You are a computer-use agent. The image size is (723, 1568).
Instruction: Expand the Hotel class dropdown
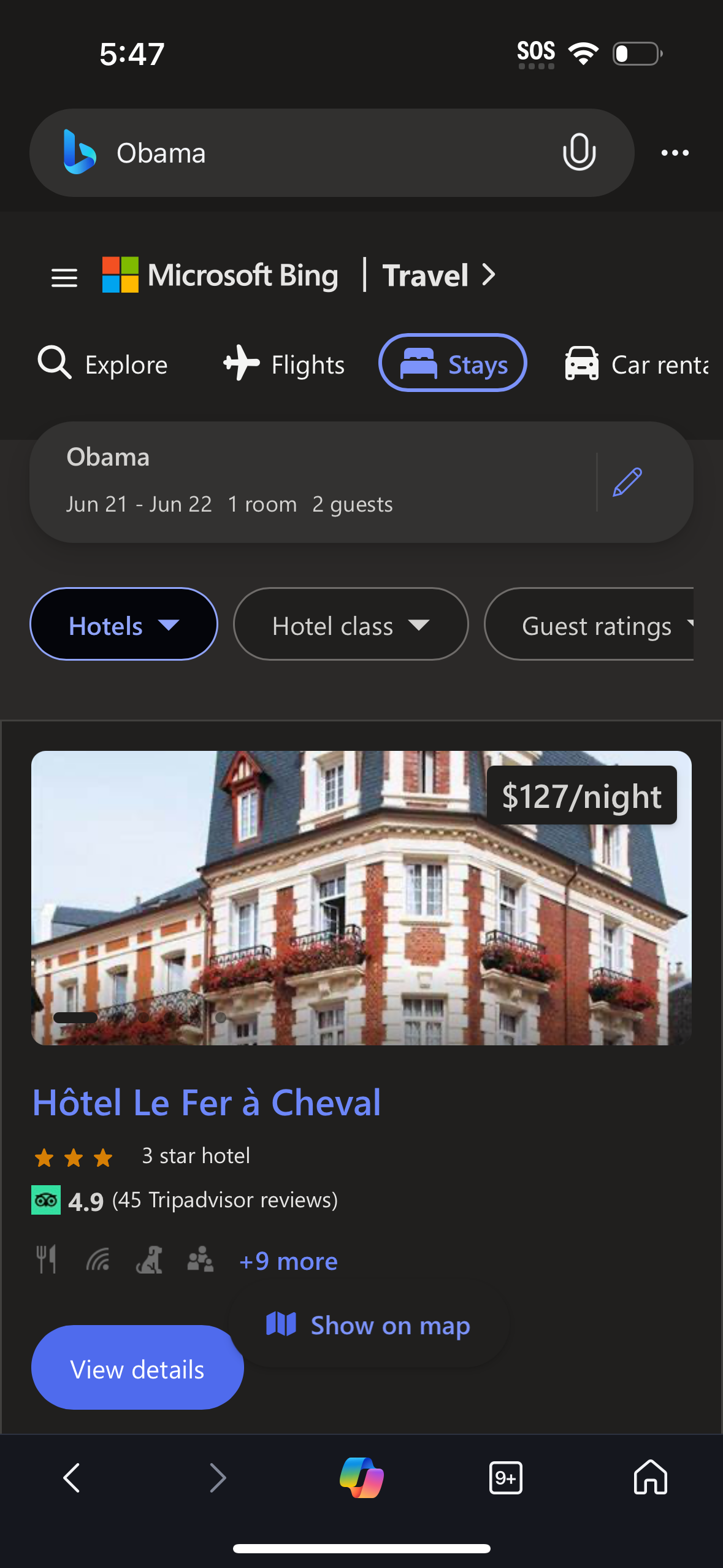(x=350, y=624)
